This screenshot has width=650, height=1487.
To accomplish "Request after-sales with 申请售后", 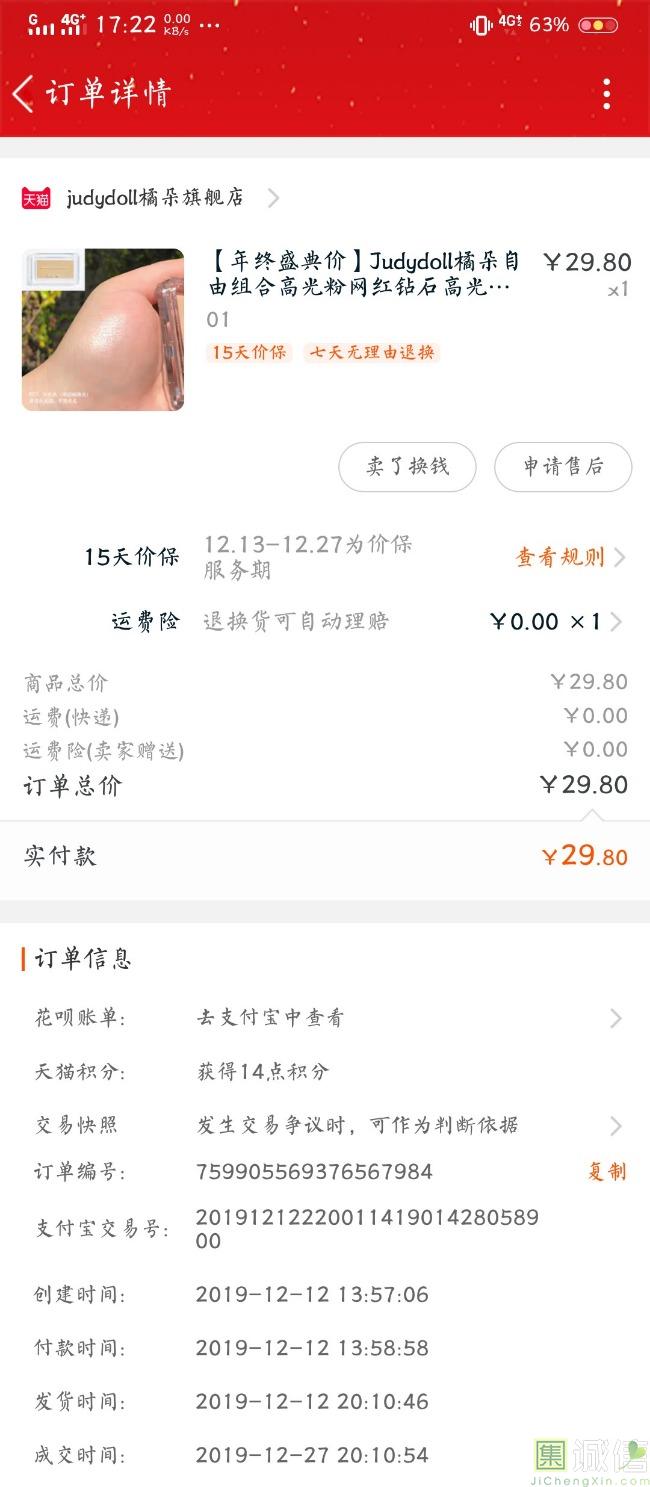I will click(x=563, y=467).
